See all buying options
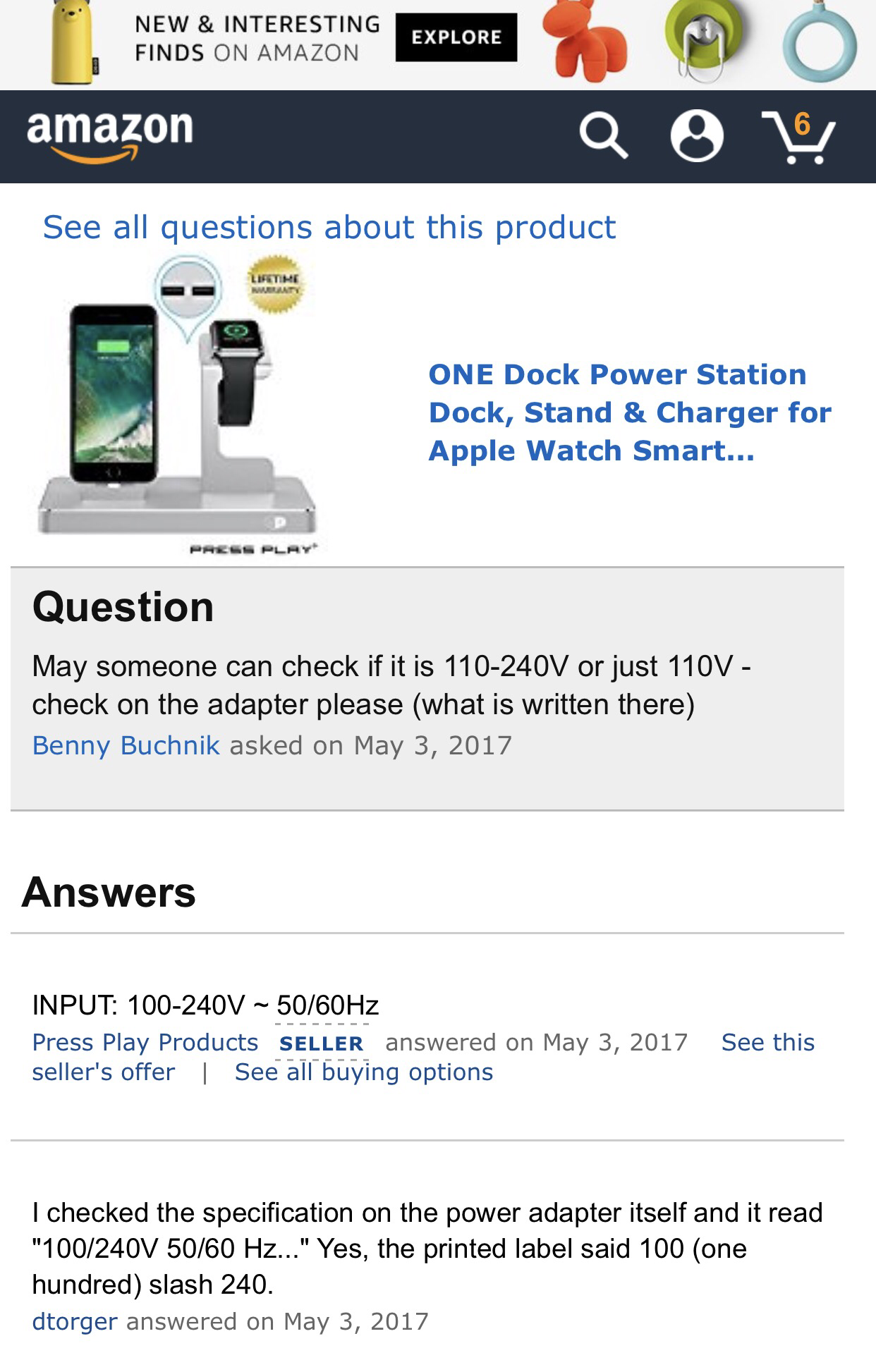This screenshot has width=876, height=1372. (363, 1072)
